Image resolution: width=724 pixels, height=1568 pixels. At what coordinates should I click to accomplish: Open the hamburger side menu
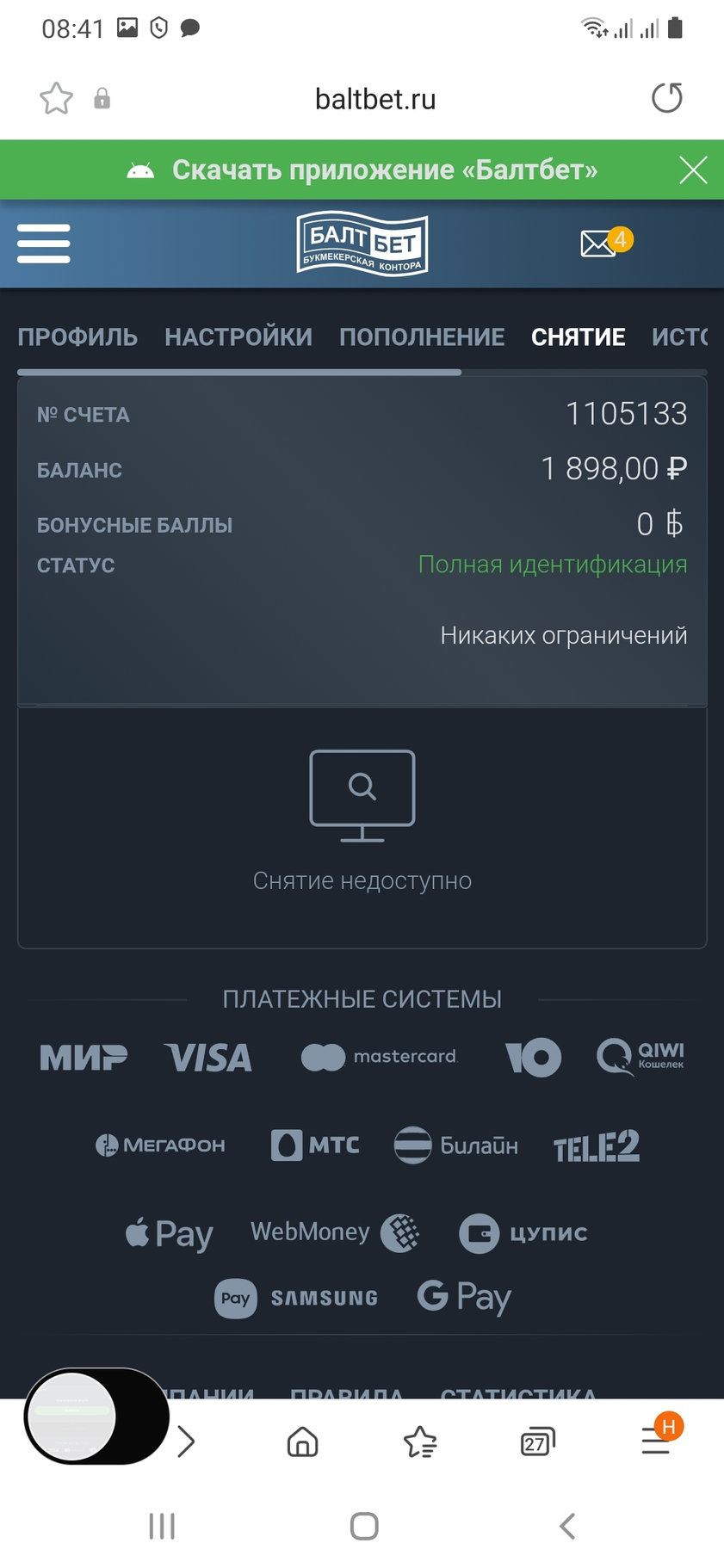[44, 244]
